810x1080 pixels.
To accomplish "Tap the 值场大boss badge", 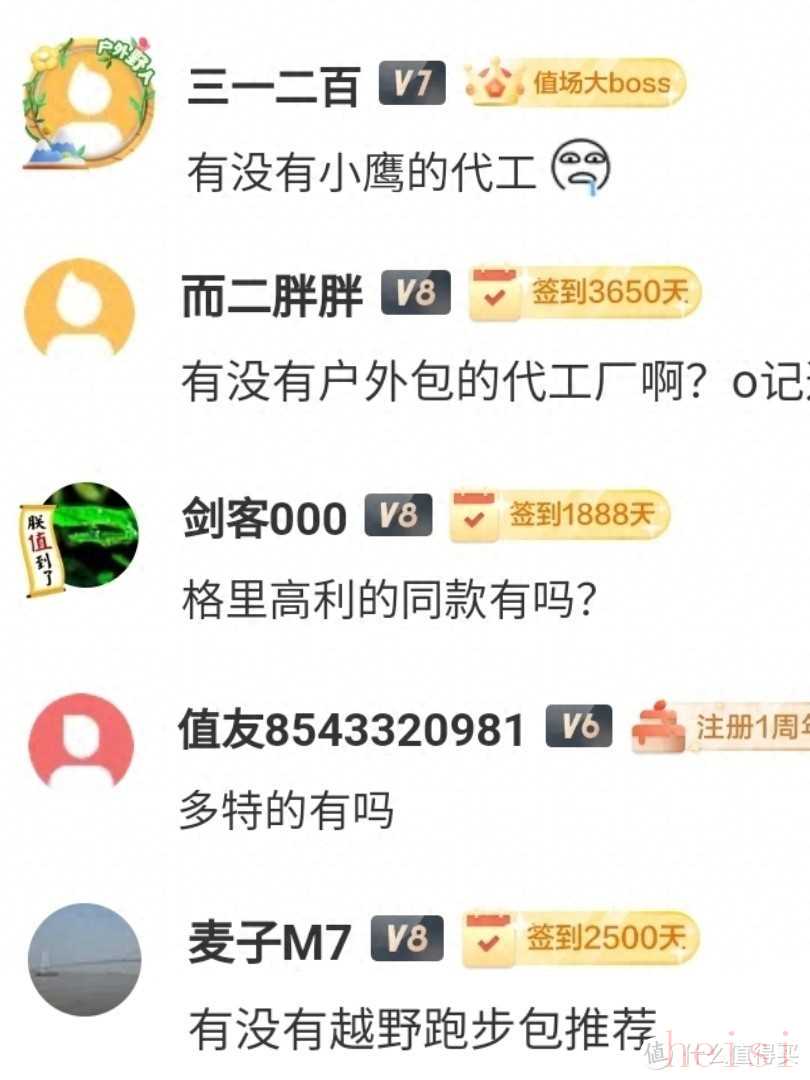I will (577, 85).
